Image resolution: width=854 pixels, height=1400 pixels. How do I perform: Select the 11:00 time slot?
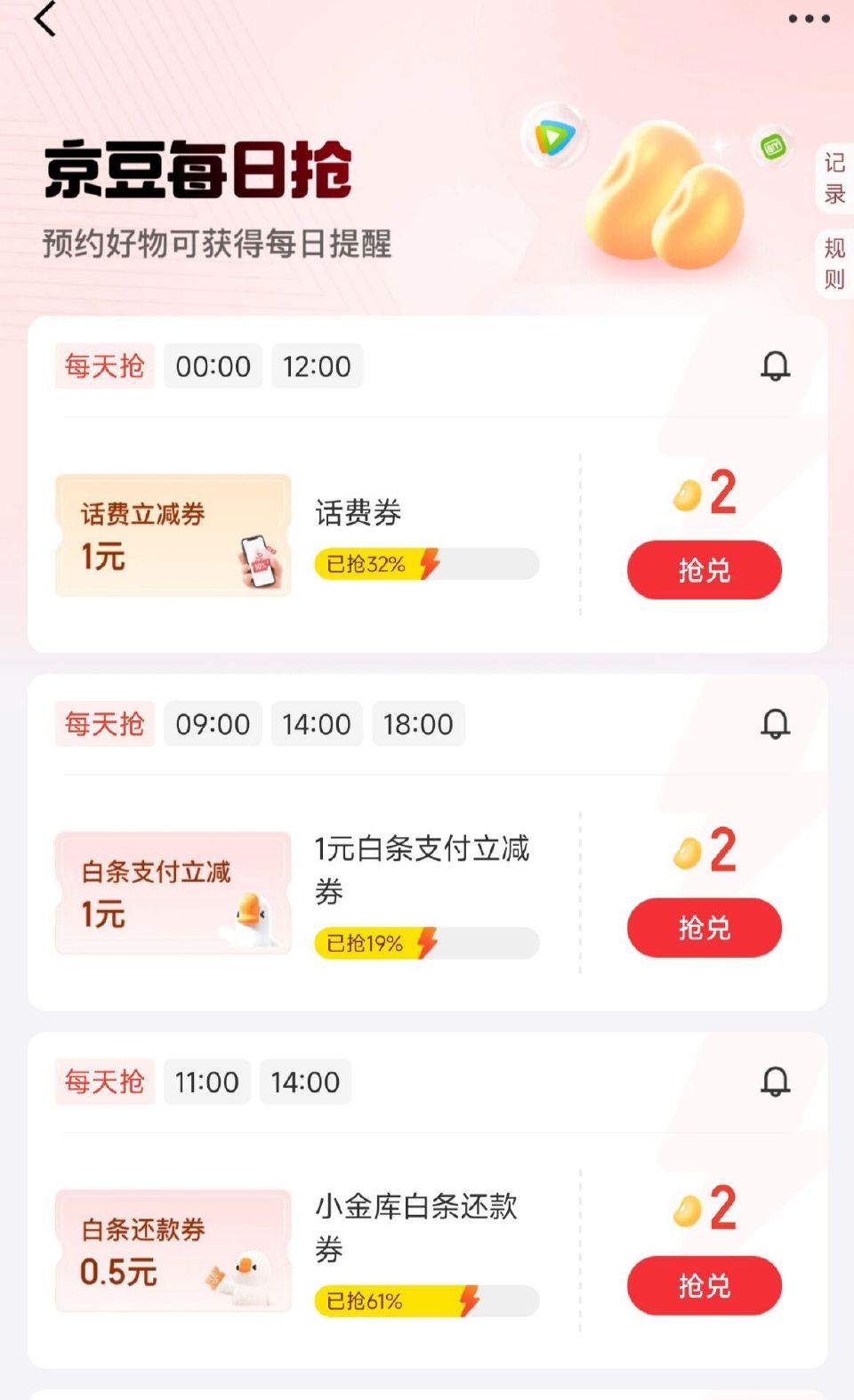pyautogui.click(x=206, y=1082)
